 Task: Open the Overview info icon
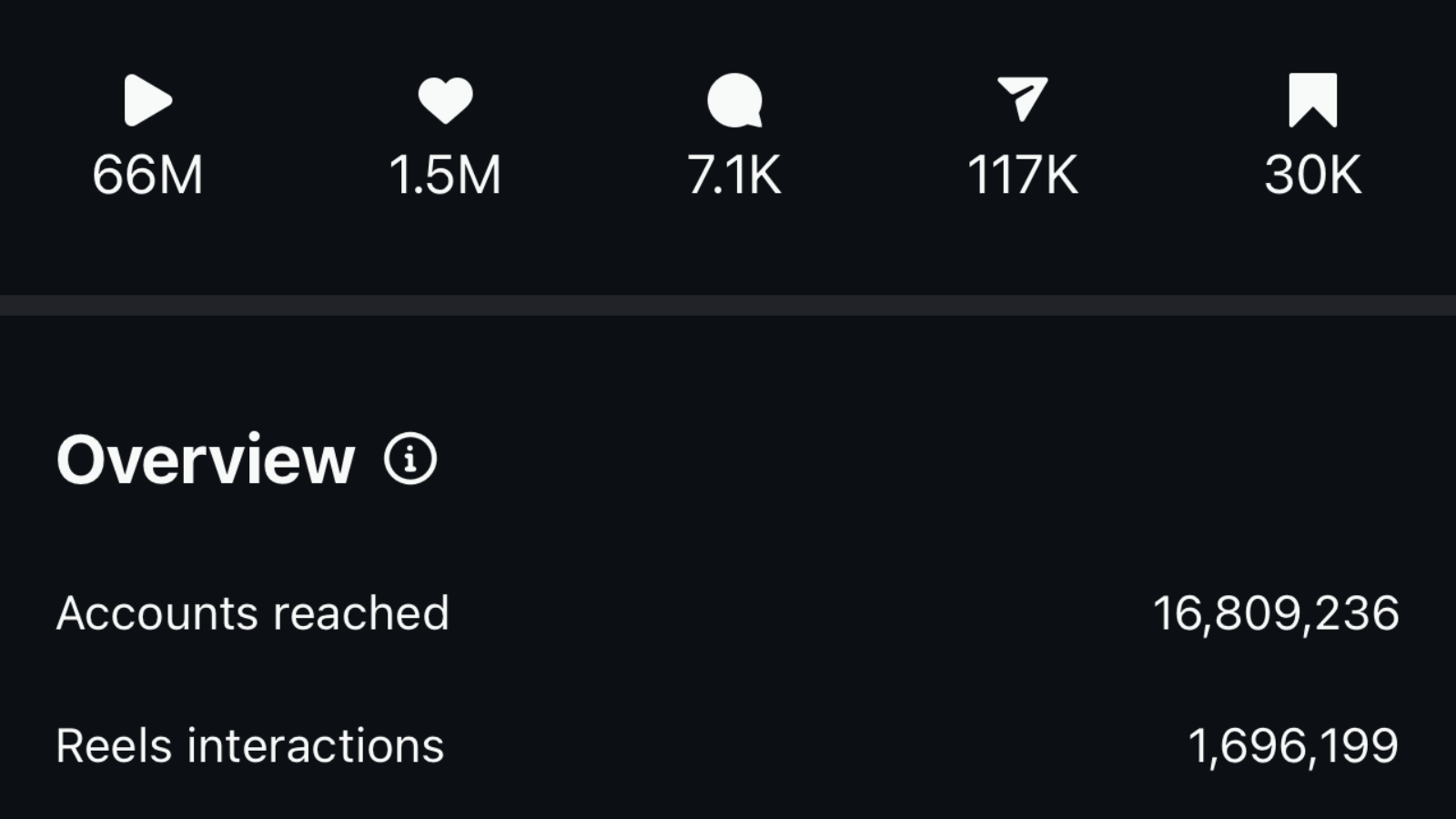(x=410, y=460)
